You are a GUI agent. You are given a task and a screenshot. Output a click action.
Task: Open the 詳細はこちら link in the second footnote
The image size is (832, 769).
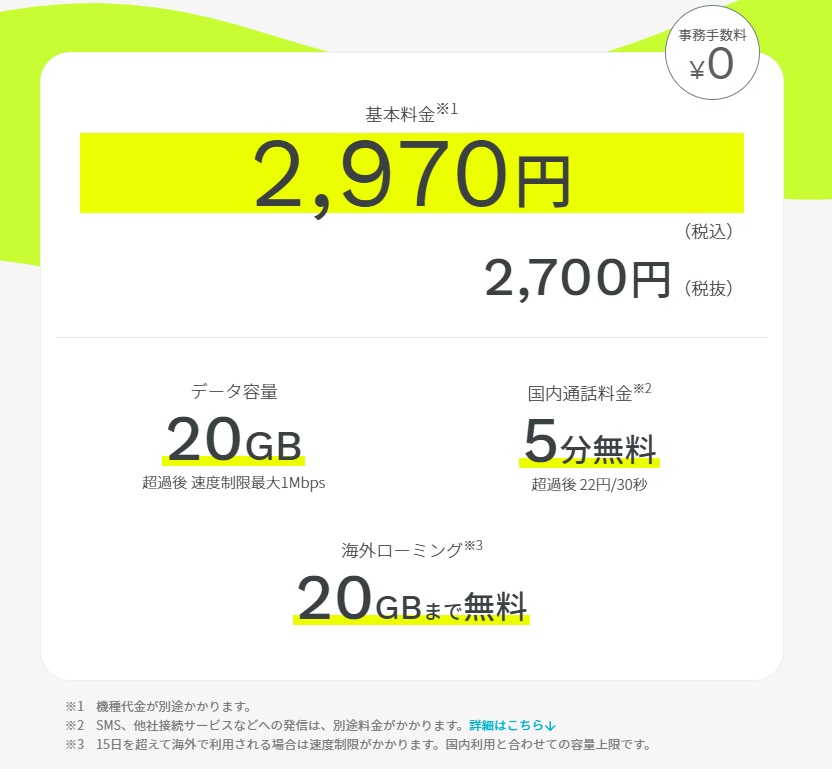click(x=512, y=725)
